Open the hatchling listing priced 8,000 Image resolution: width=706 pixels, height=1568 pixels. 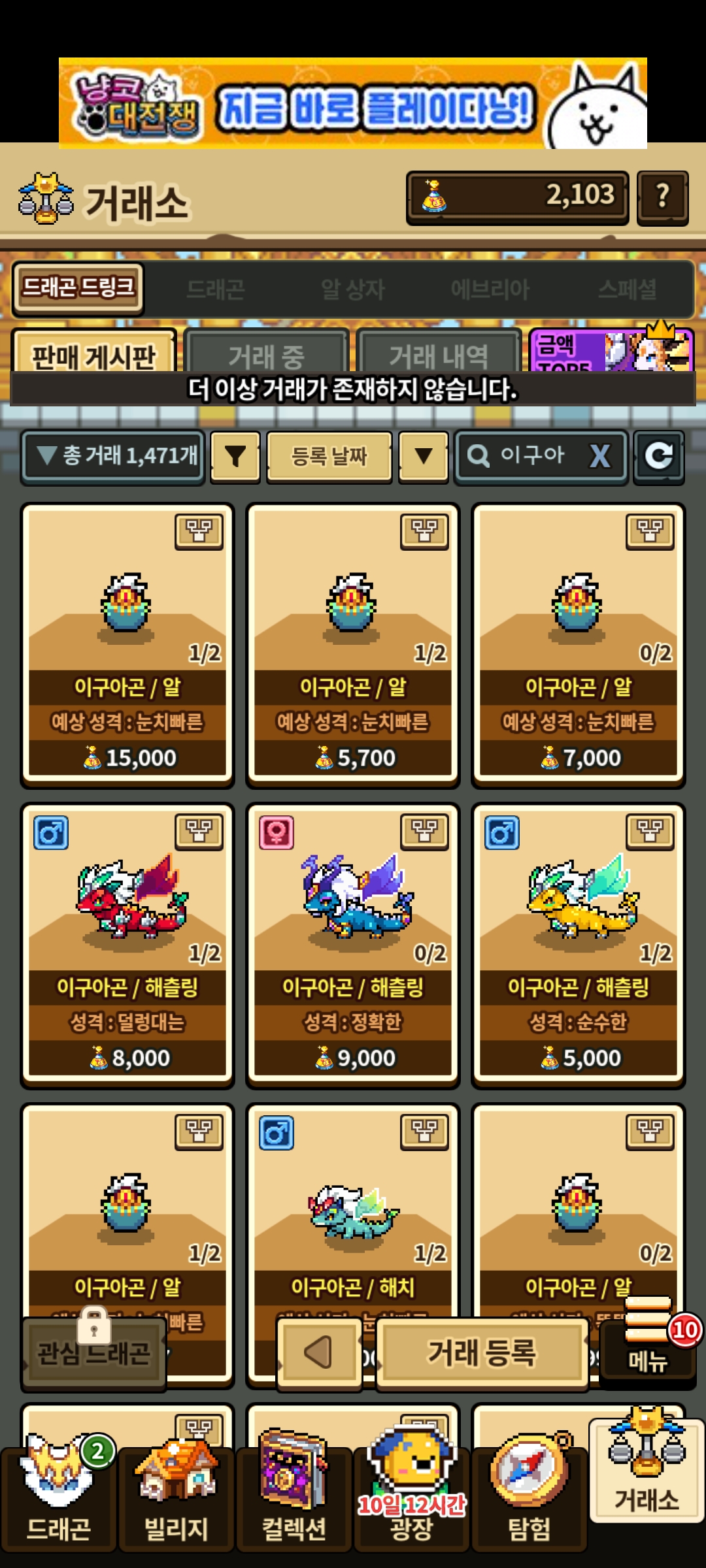[x=127, y=944]
